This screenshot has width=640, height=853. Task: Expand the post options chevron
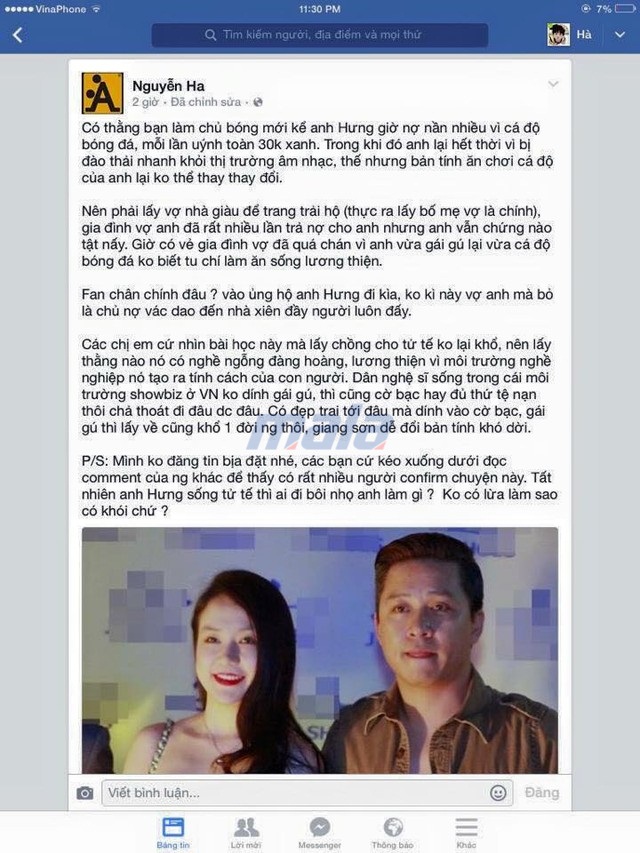click(x=554, y=82)
